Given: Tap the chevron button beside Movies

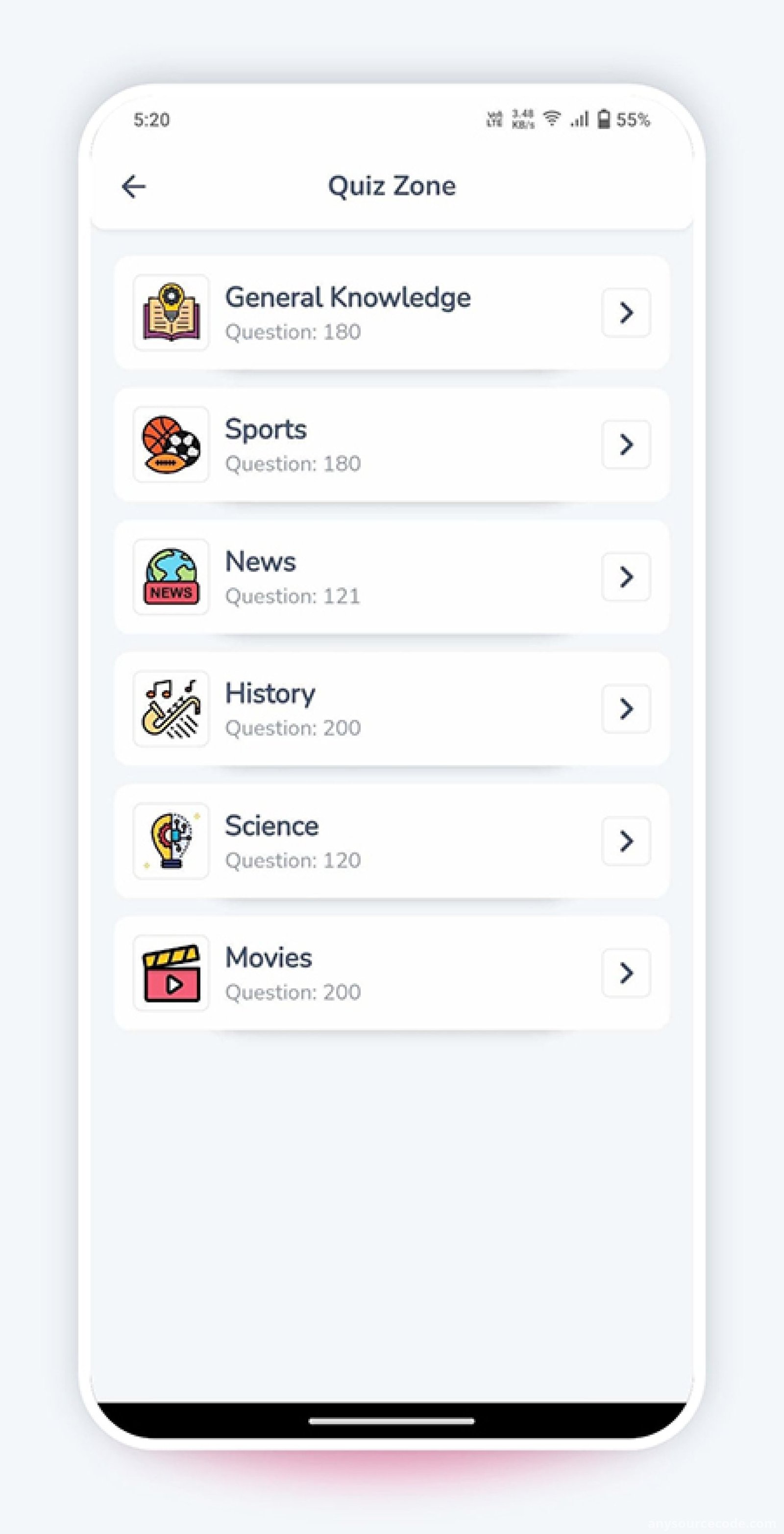Looking at the screenshot, I should point(626,973).
